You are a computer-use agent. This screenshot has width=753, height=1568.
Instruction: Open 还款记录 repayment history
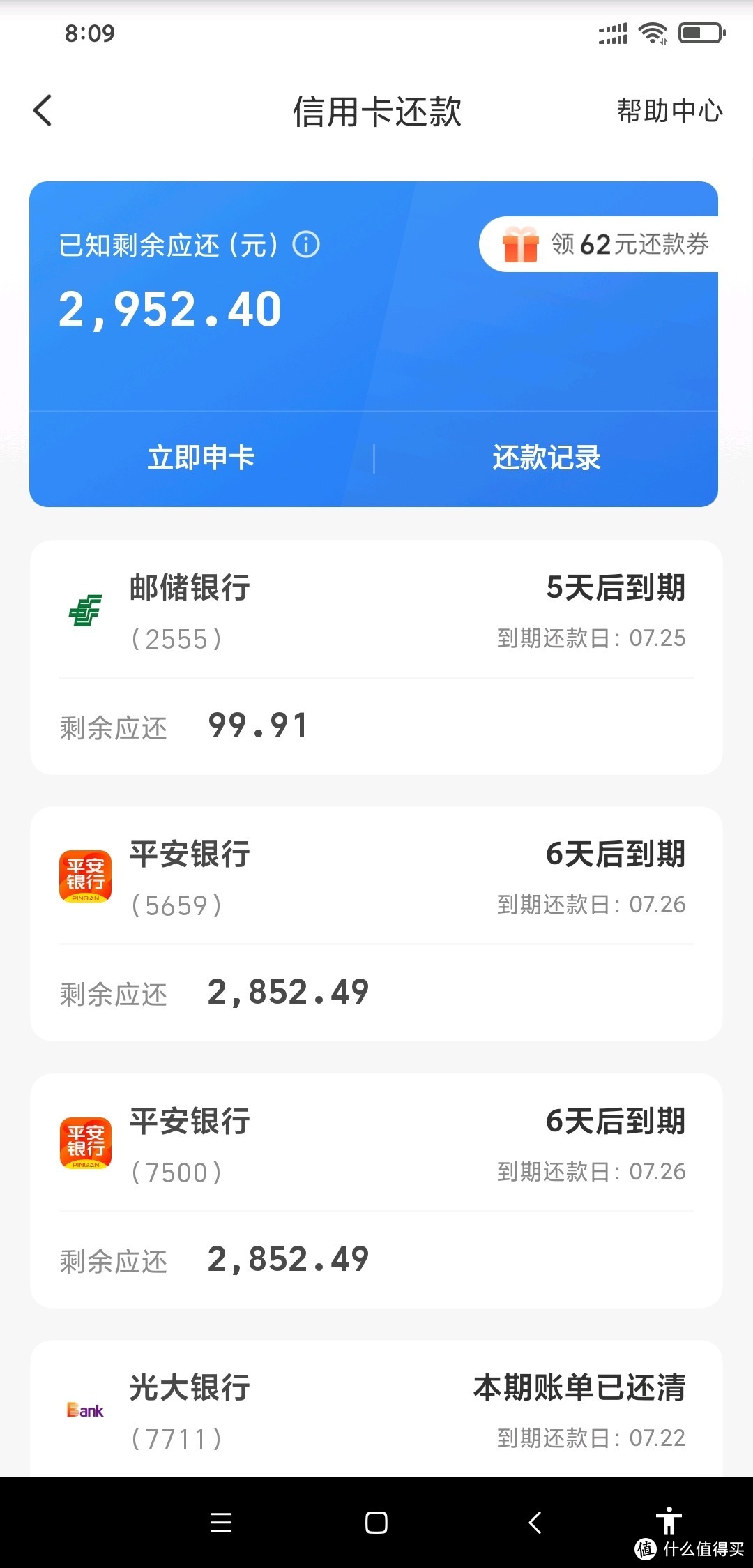[546, 458]
